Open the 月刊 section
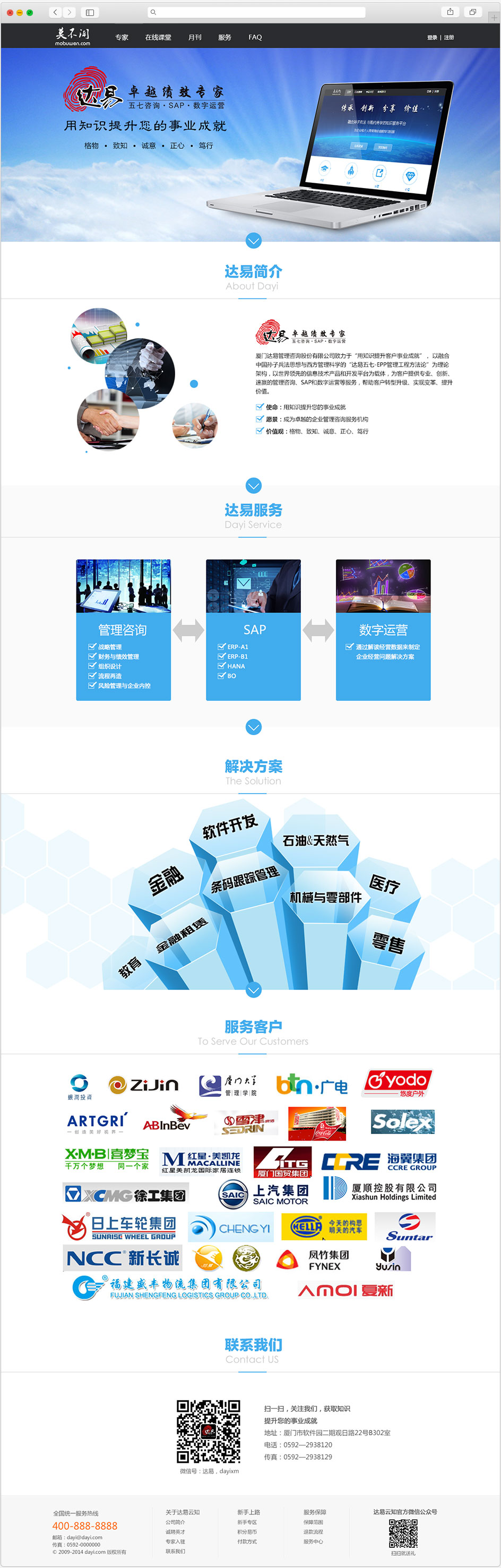501x1568 pixels. click(195, 37)
